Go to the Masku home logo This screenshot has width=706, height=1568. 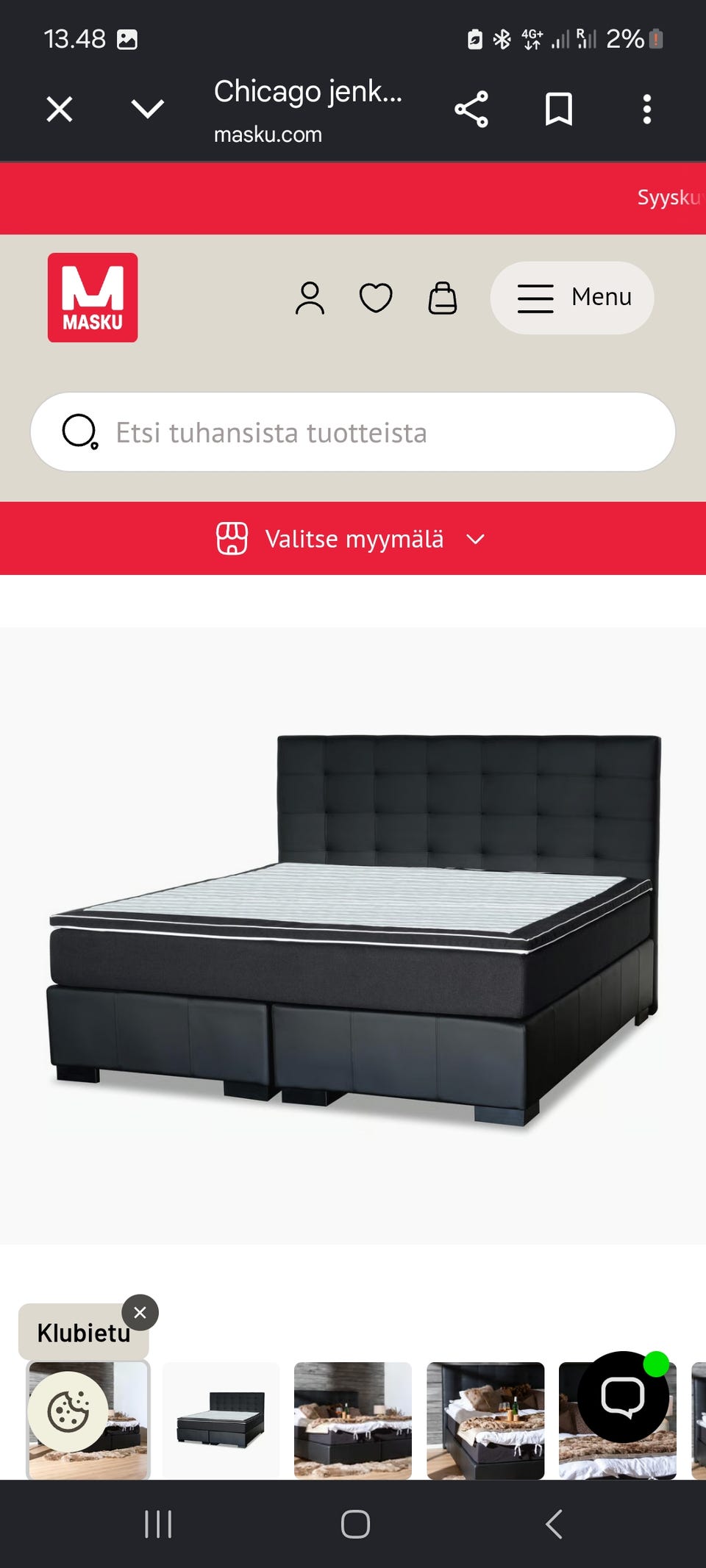click(x=93, y=298)
